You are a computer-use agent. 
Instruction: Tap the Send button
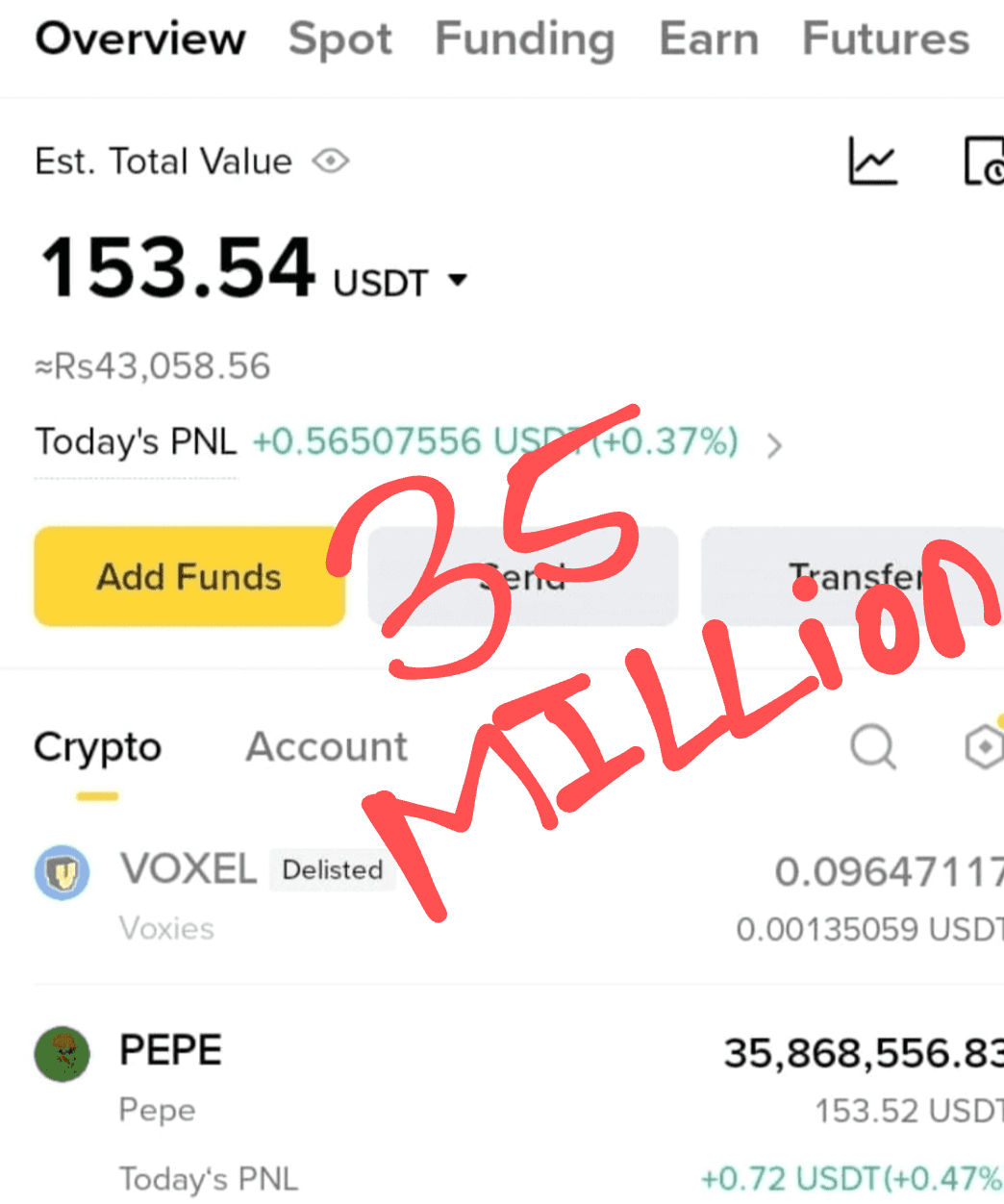click(x=522, y=576)
